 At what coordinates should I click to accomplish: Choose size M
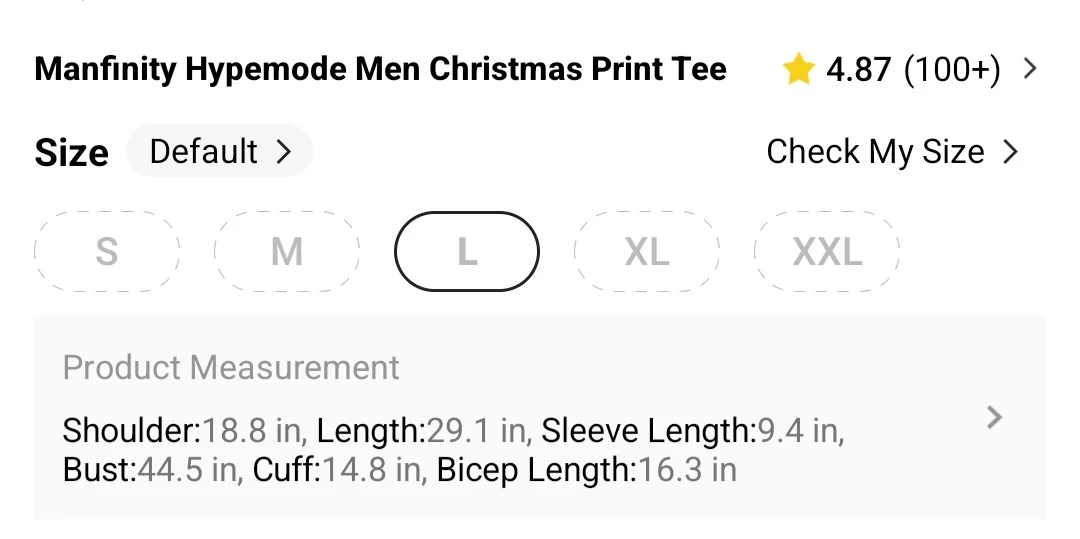(x=287, y=251)
